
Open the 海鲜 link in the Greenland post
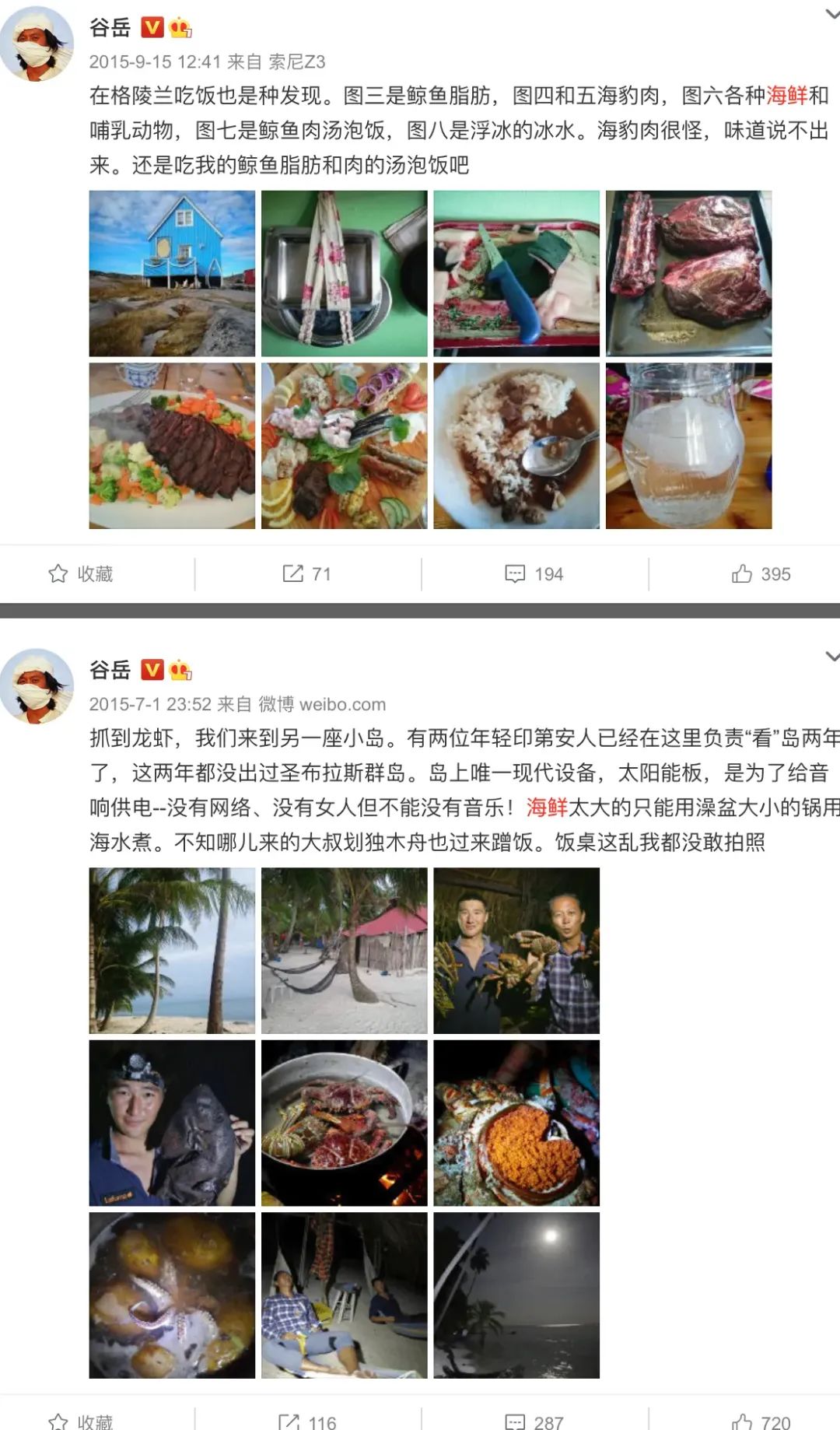tap(786, 96)
